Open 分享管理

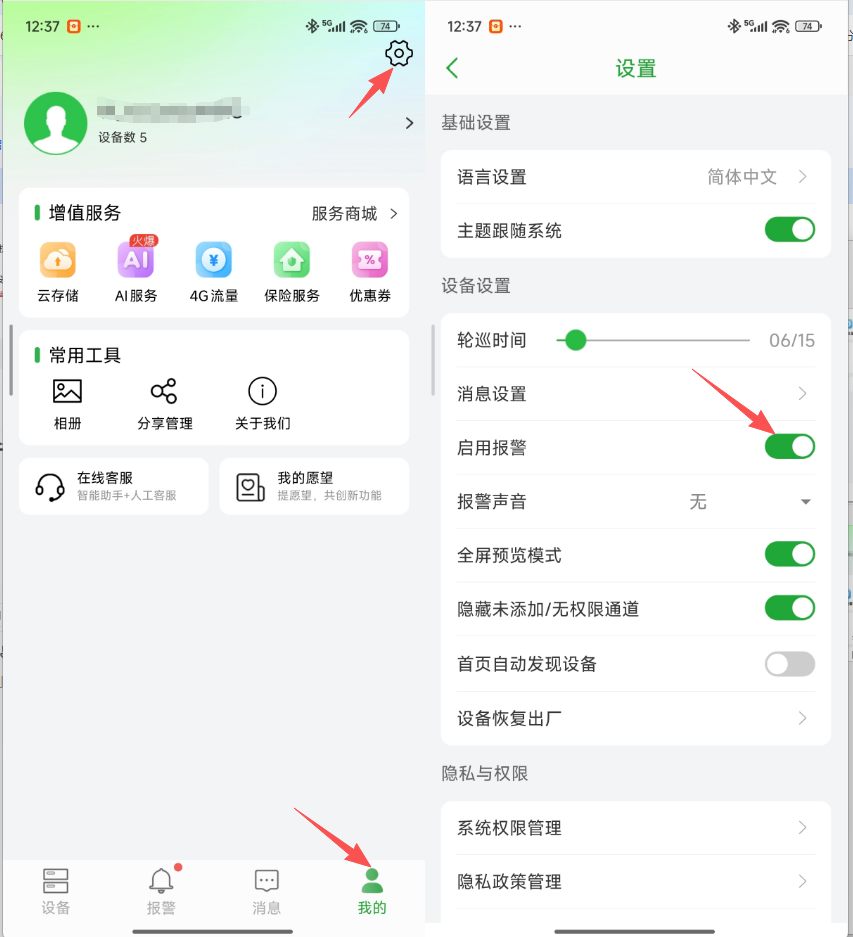(x=164, y=401)
